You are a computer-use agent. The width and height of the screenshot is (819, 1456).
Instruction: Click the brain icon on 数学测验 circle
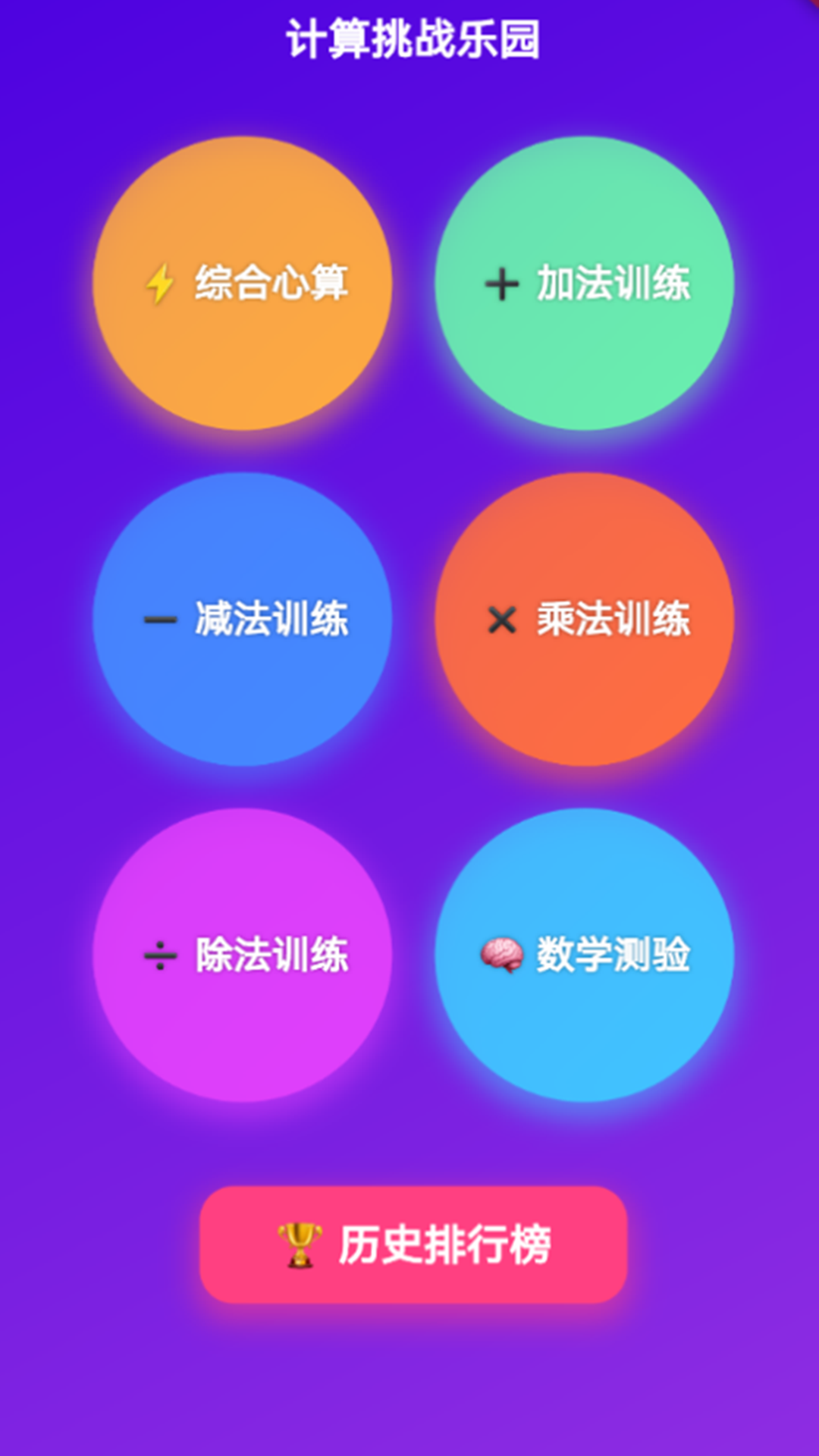pyautogui.click(x=502, y=954)
